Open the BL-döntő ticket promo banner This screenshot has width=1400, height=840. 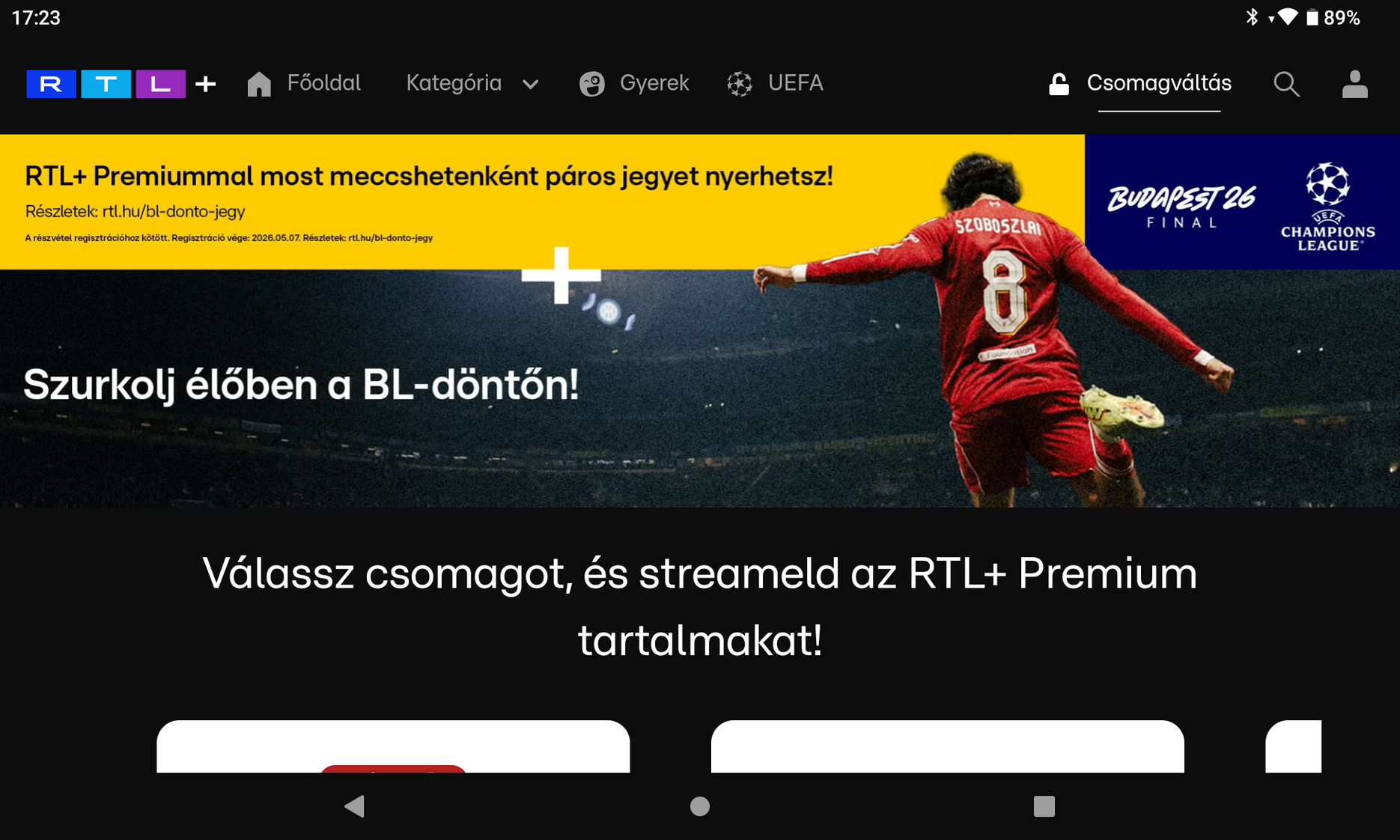699,320
